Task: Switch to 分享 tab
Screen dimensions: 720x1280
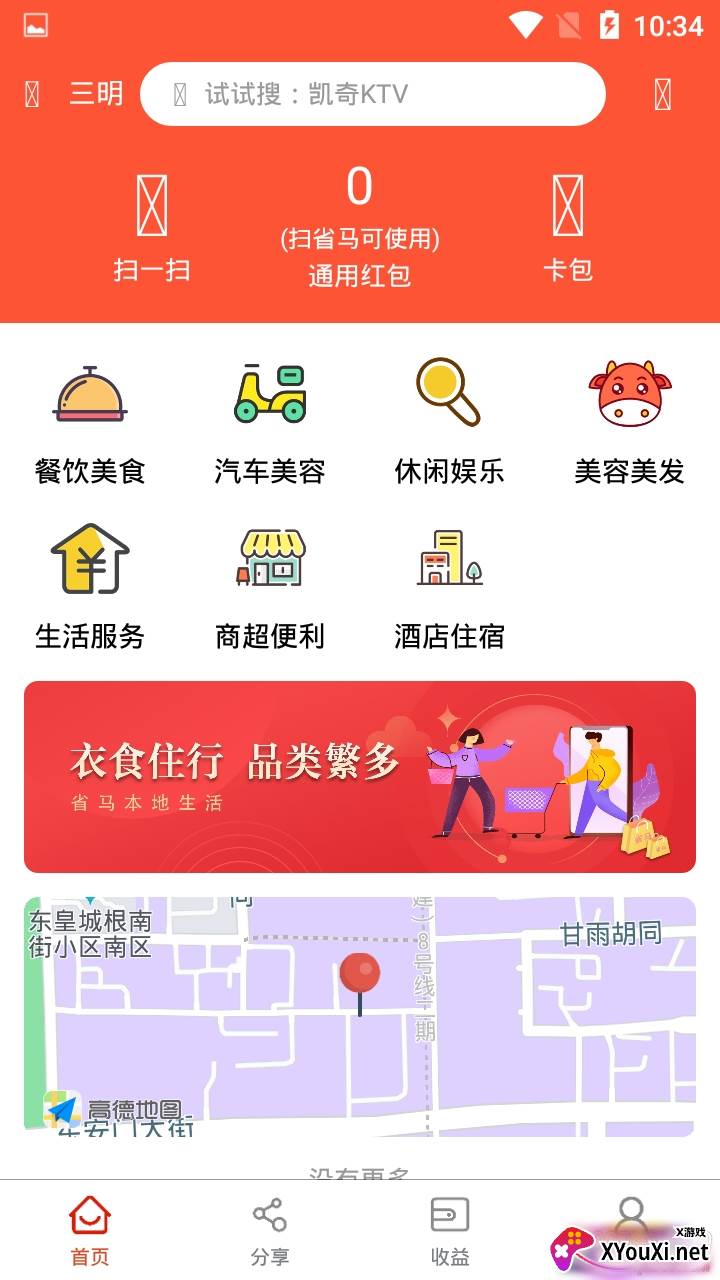Action: 269,1231
